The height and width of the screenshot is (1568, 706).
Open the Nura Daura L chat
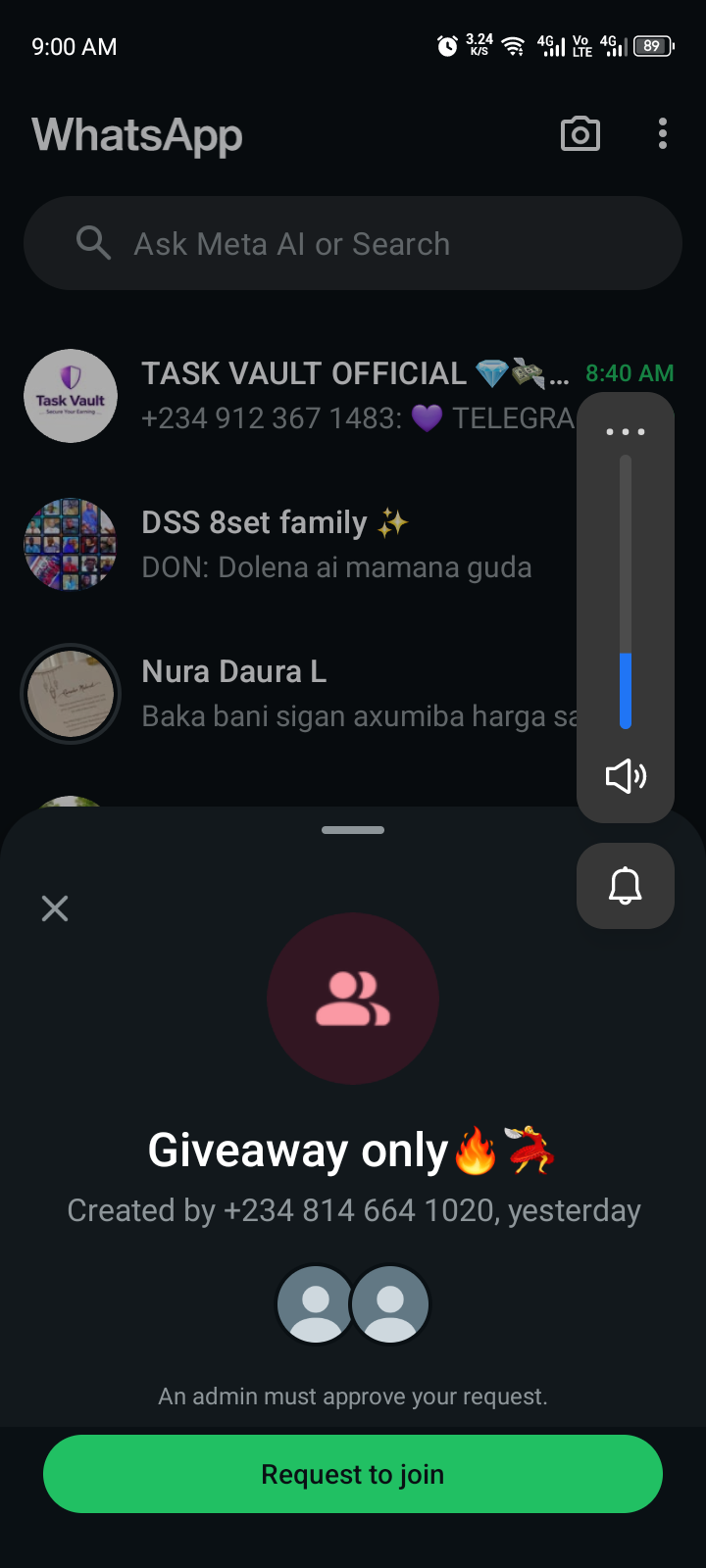coord(294,694)
